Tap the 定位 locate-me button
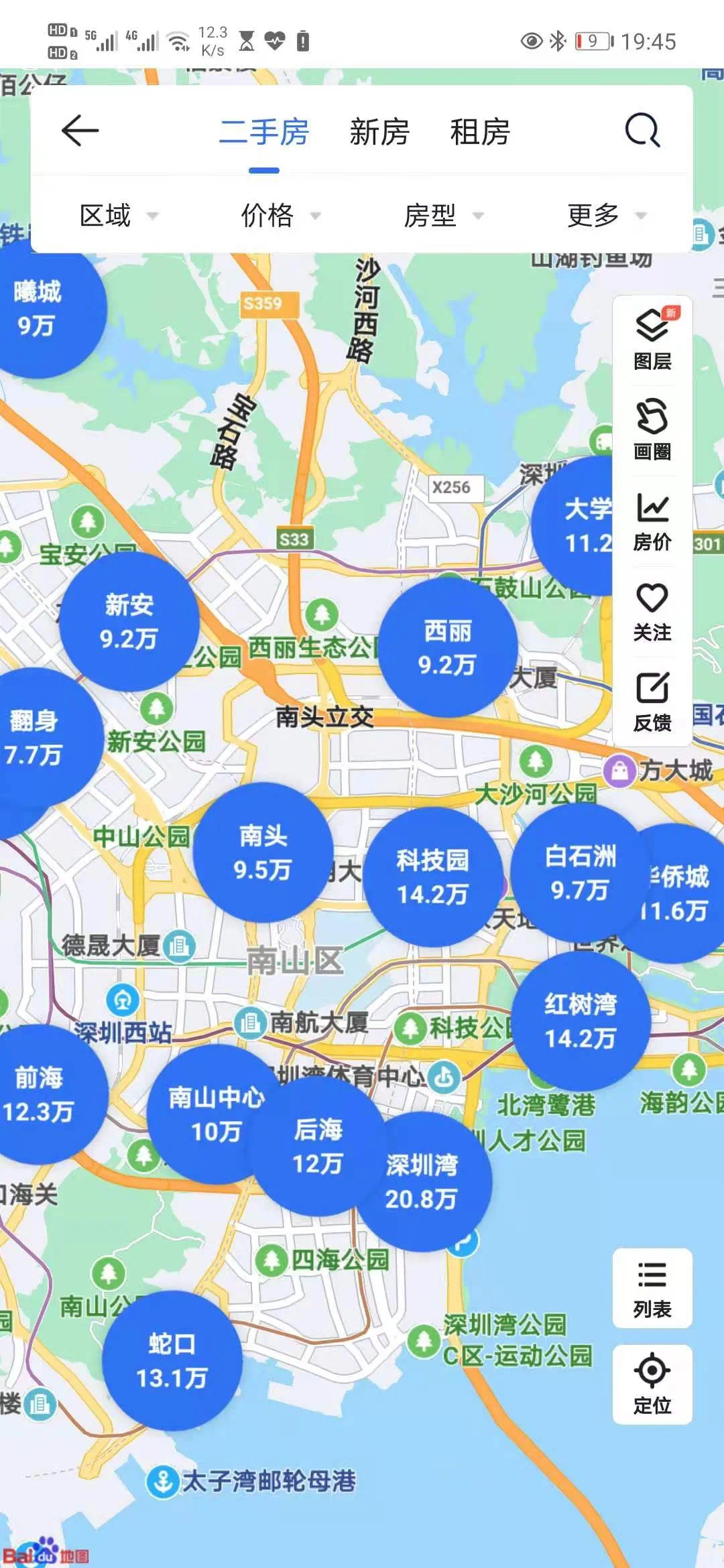 point(652,1384)
